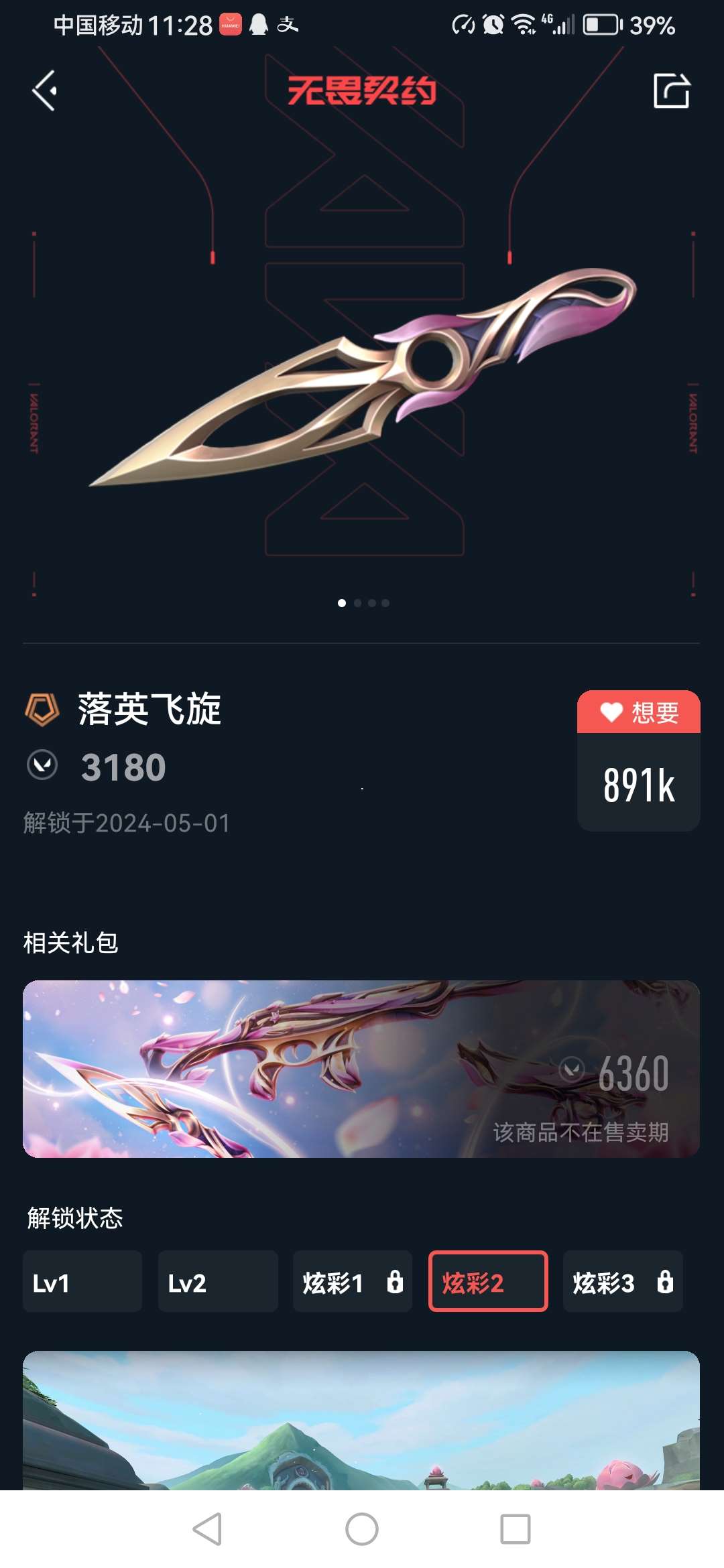Tap the image carousel page indicator dots
Image resolution: width=724 pixels, height=1568 pixels.
363,603
